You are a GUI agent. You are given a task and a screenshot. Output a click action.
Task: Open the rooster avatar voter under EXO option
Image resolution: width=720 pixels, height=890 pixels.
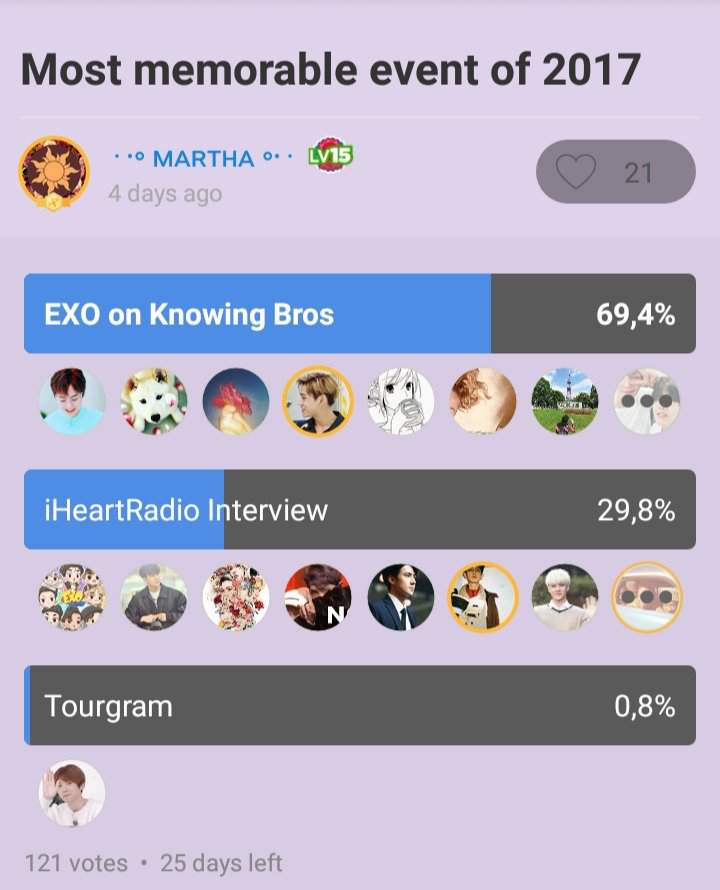pyautogui.click(x=236, y=401)
